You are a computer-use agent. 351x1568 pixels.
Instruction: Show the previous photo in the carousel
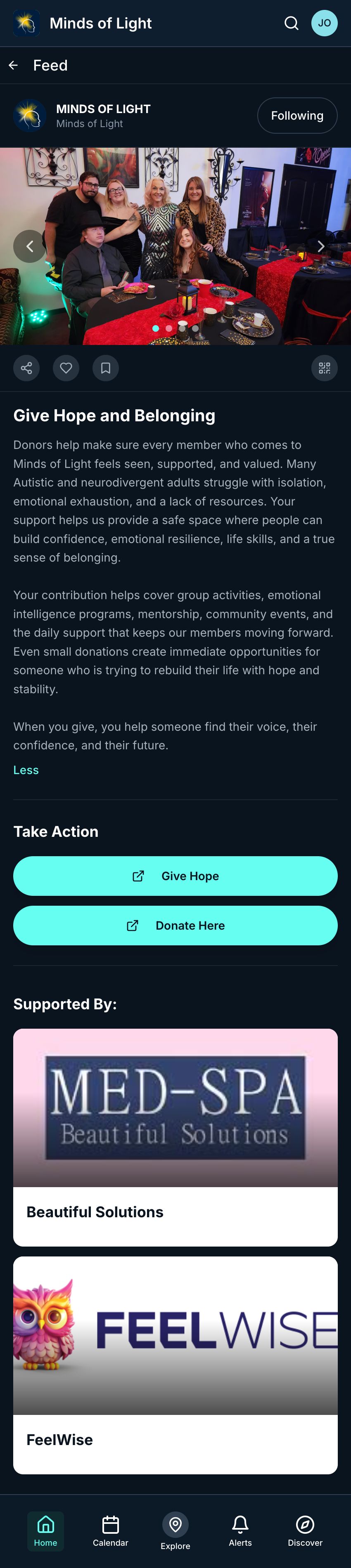[30, 246]
